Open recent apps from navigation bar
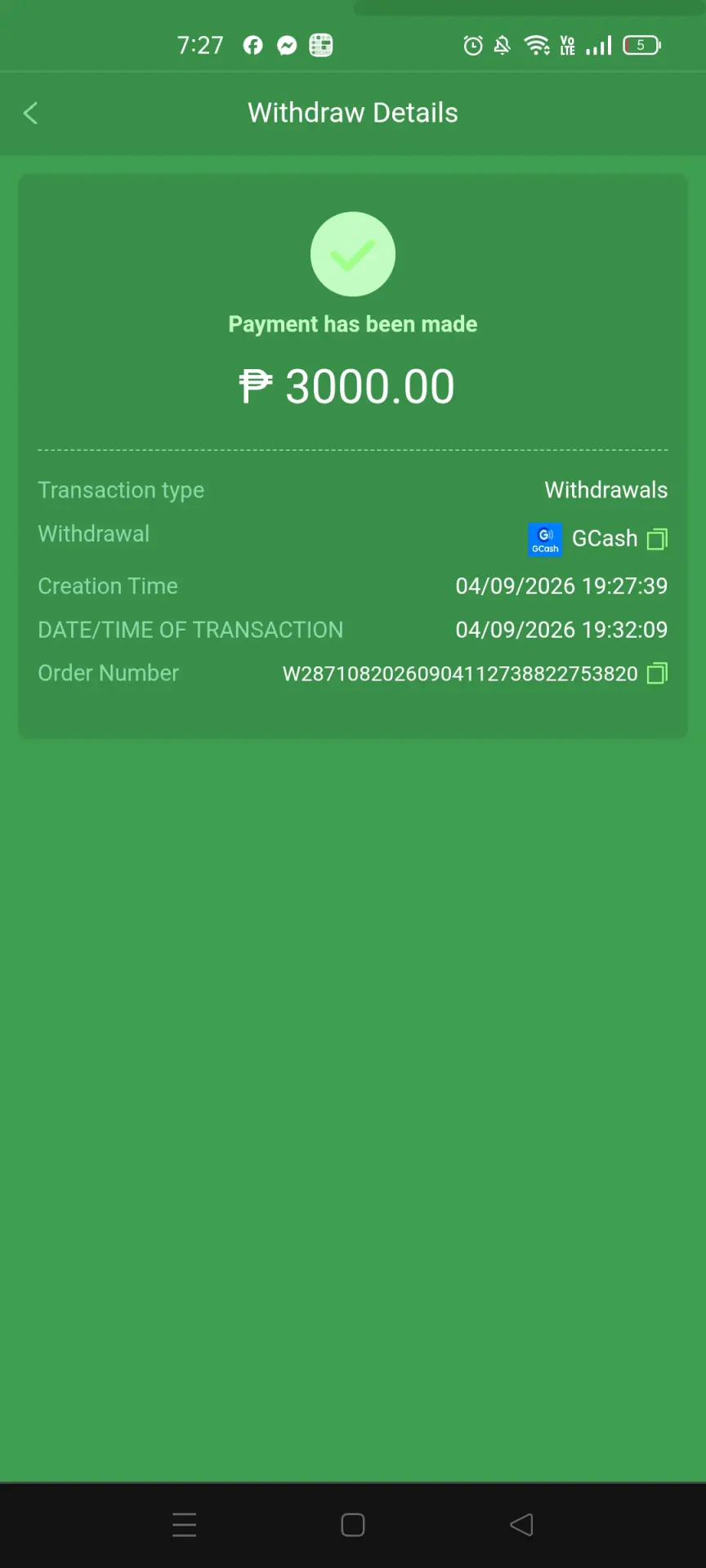Image resolution: width=706 pixels, height=1568 pixels. [185, 1525]
